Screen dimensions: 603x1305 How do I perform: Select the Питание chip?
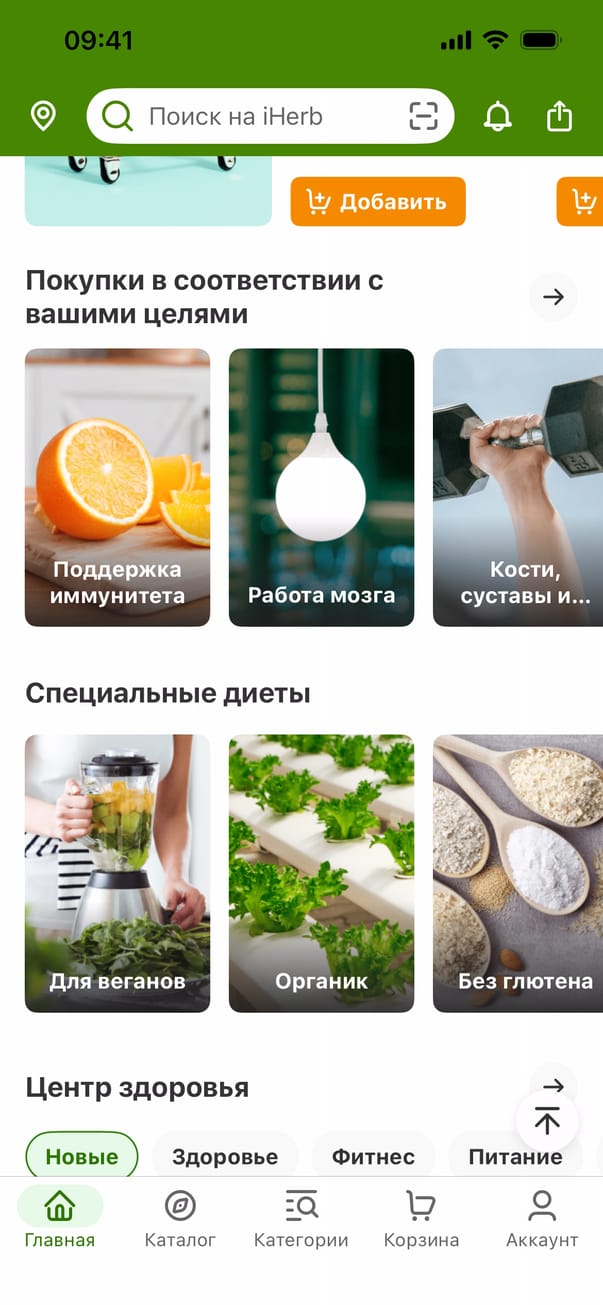click(515, 1157)
